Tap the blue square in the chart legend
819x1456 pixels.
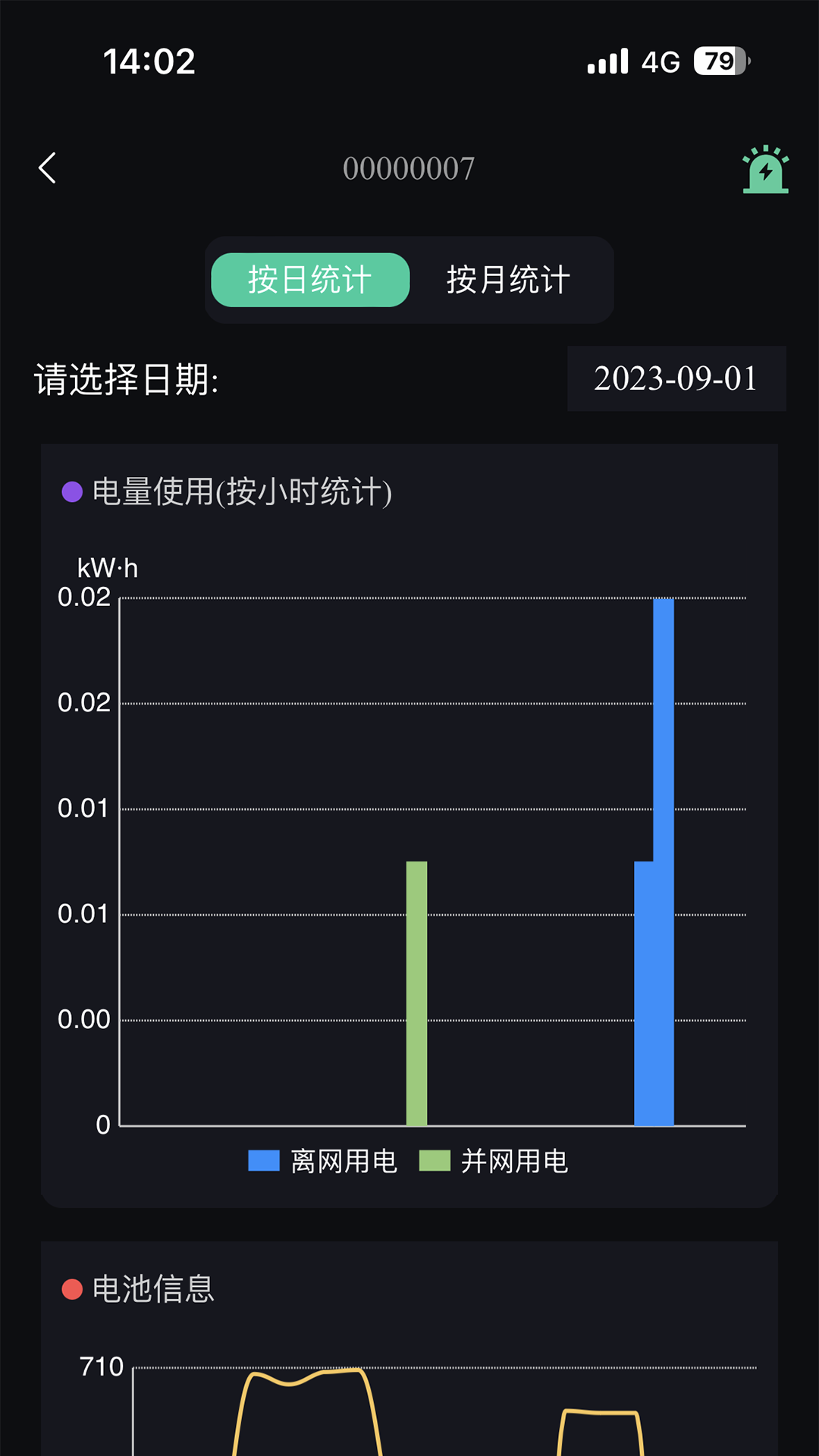tap(265, 1161)
